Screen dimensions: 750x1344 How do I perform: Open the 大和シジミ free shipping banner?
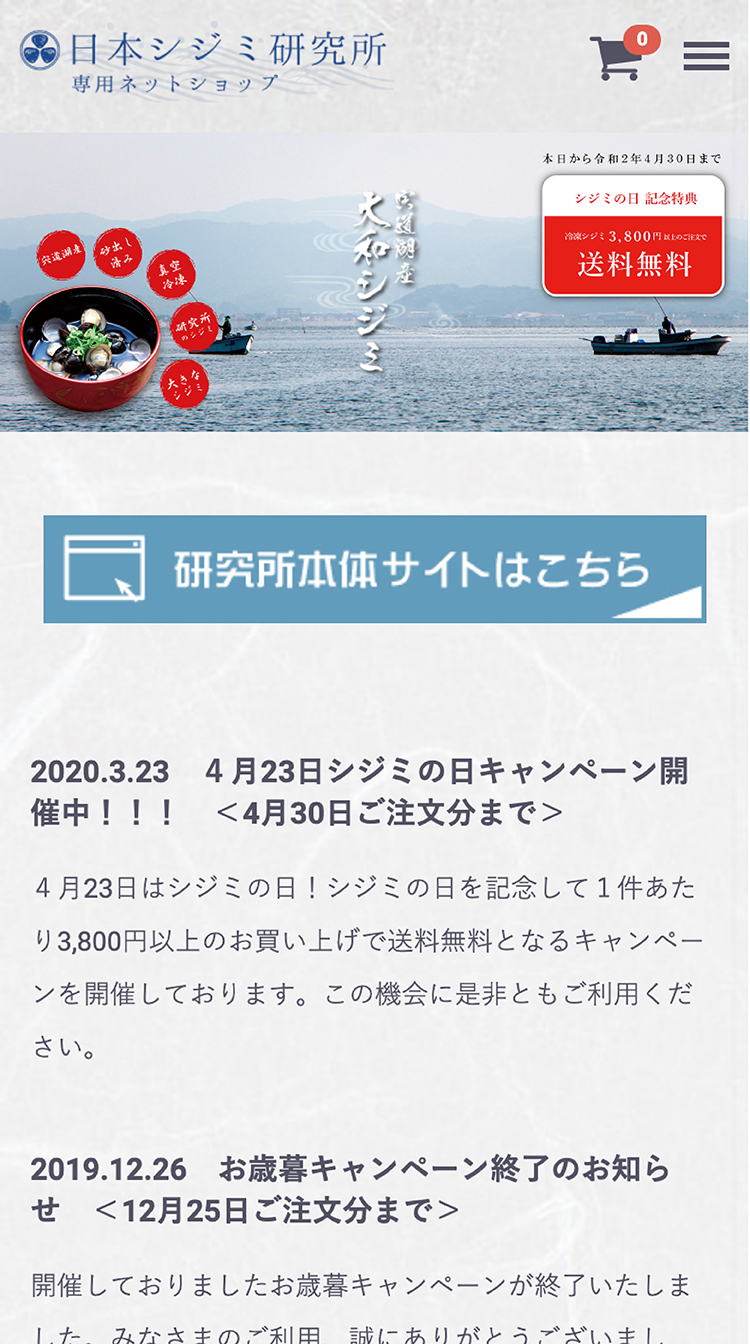point(374,283)
